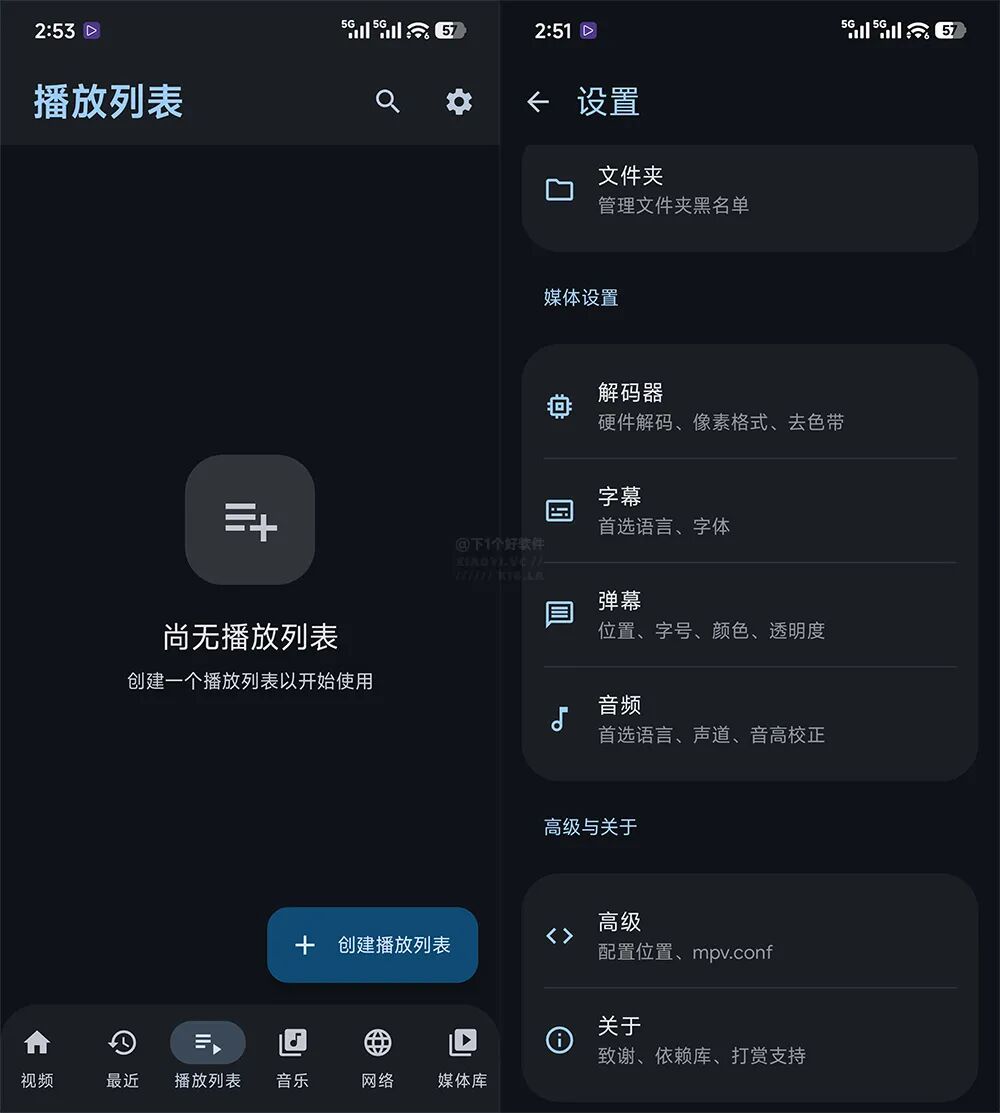The height and width of the screenshot is (1113, 1000).
Task: Open 高级 advanced settings
Action: pyautogui.click(x=749, y=936)
